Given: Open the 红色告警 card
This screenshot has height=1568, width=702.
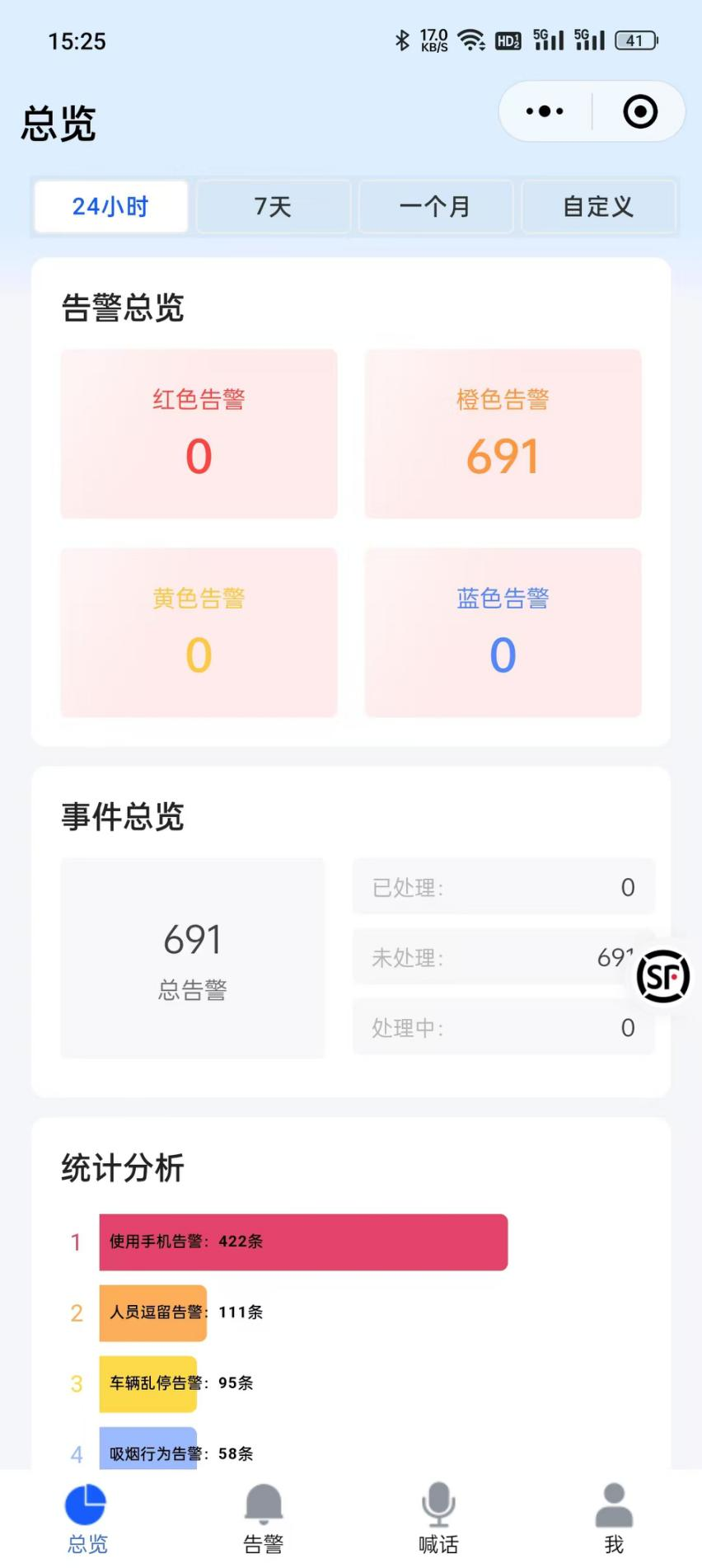Looking at the screenshot, I should pos(199,434).
